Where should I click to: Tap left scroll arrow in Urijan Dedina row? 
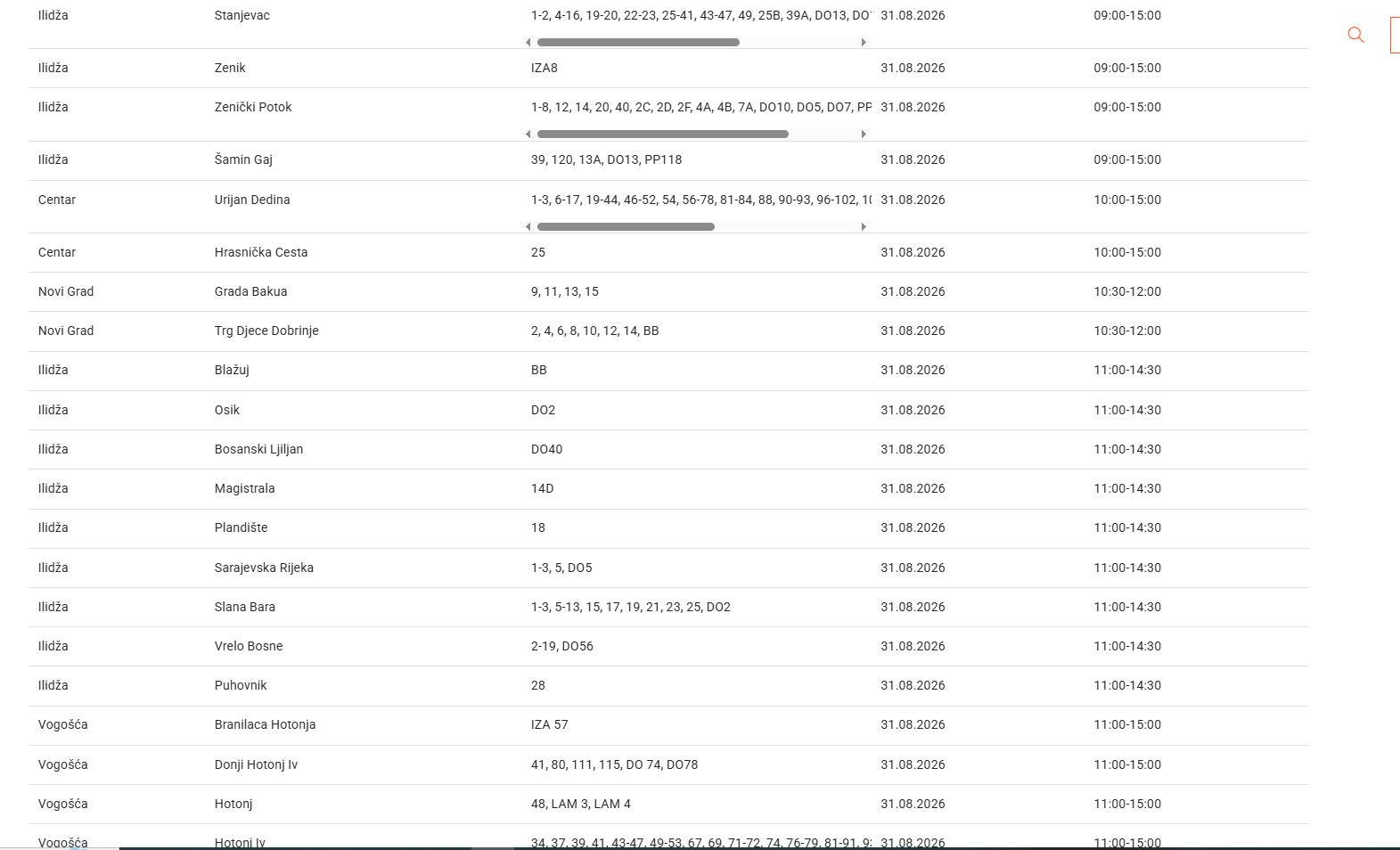pyautogui.click(x=528, y=226)
